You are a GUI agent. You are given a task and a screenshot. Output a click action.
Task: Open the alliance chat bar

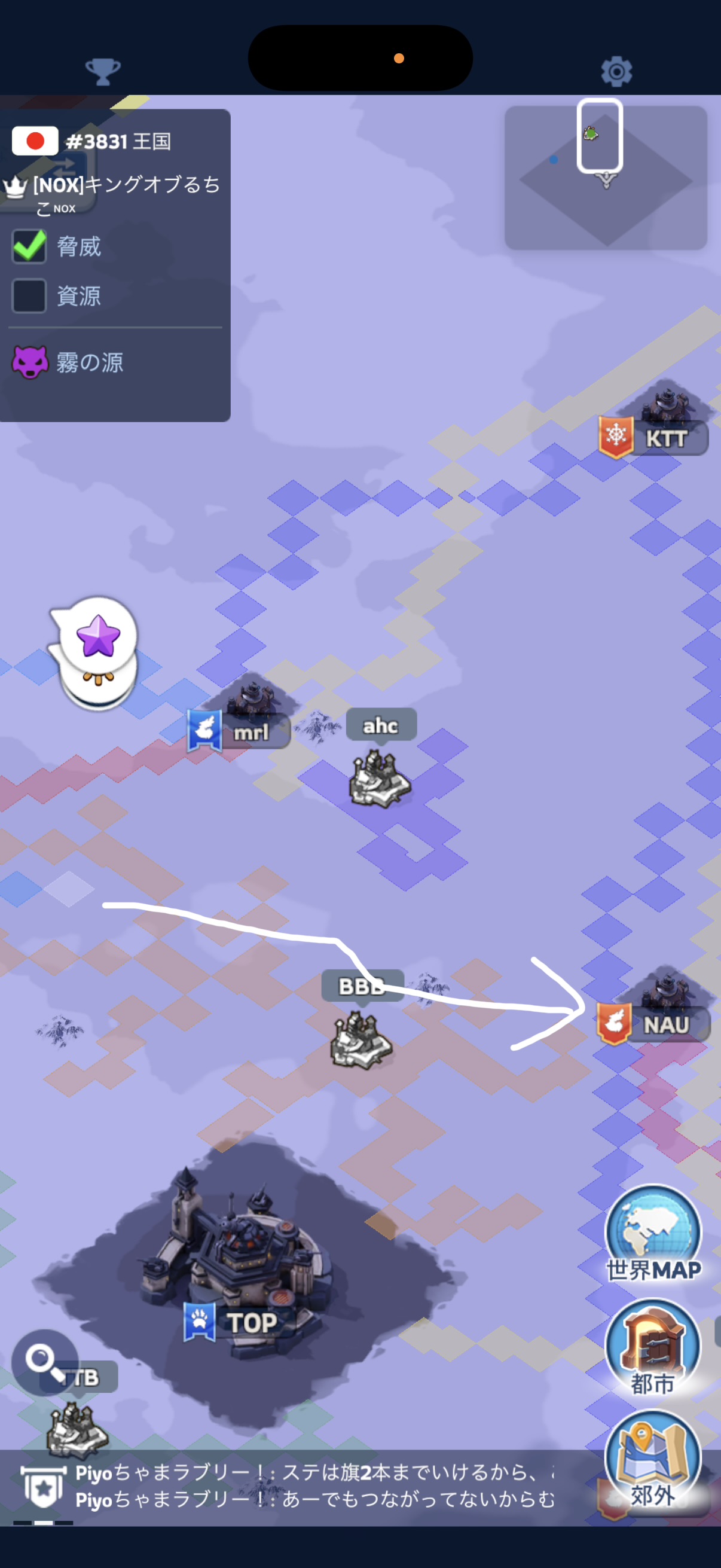(304, 1486)
